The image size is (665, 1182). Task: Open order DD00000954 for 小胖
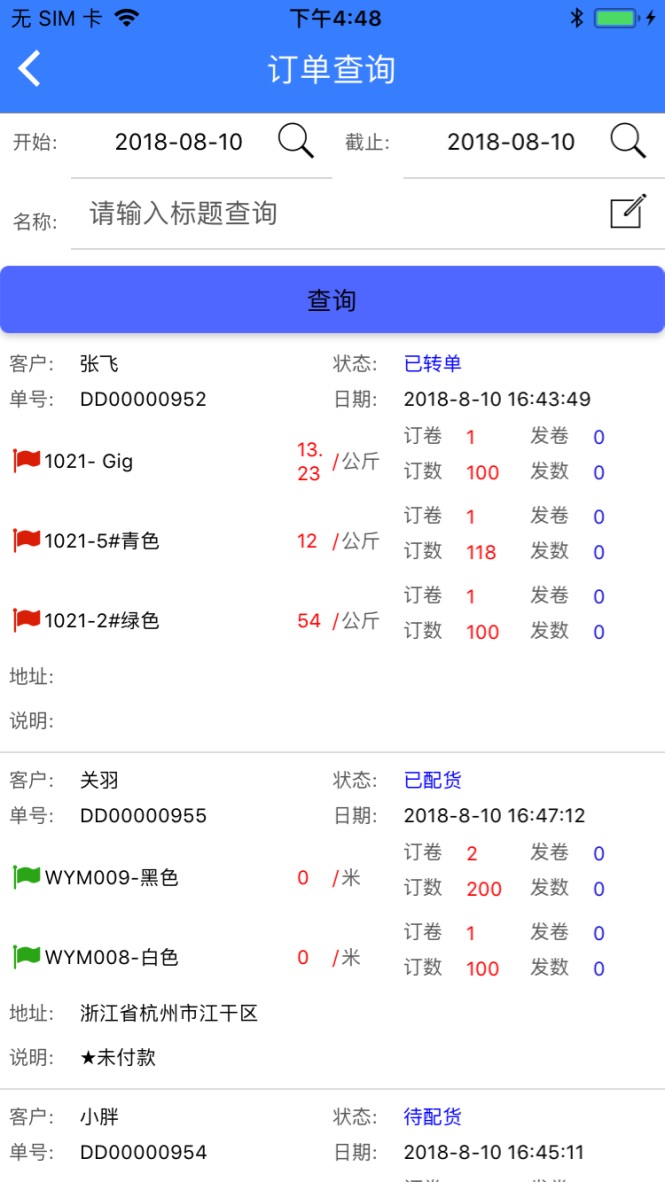point(332,1136)
